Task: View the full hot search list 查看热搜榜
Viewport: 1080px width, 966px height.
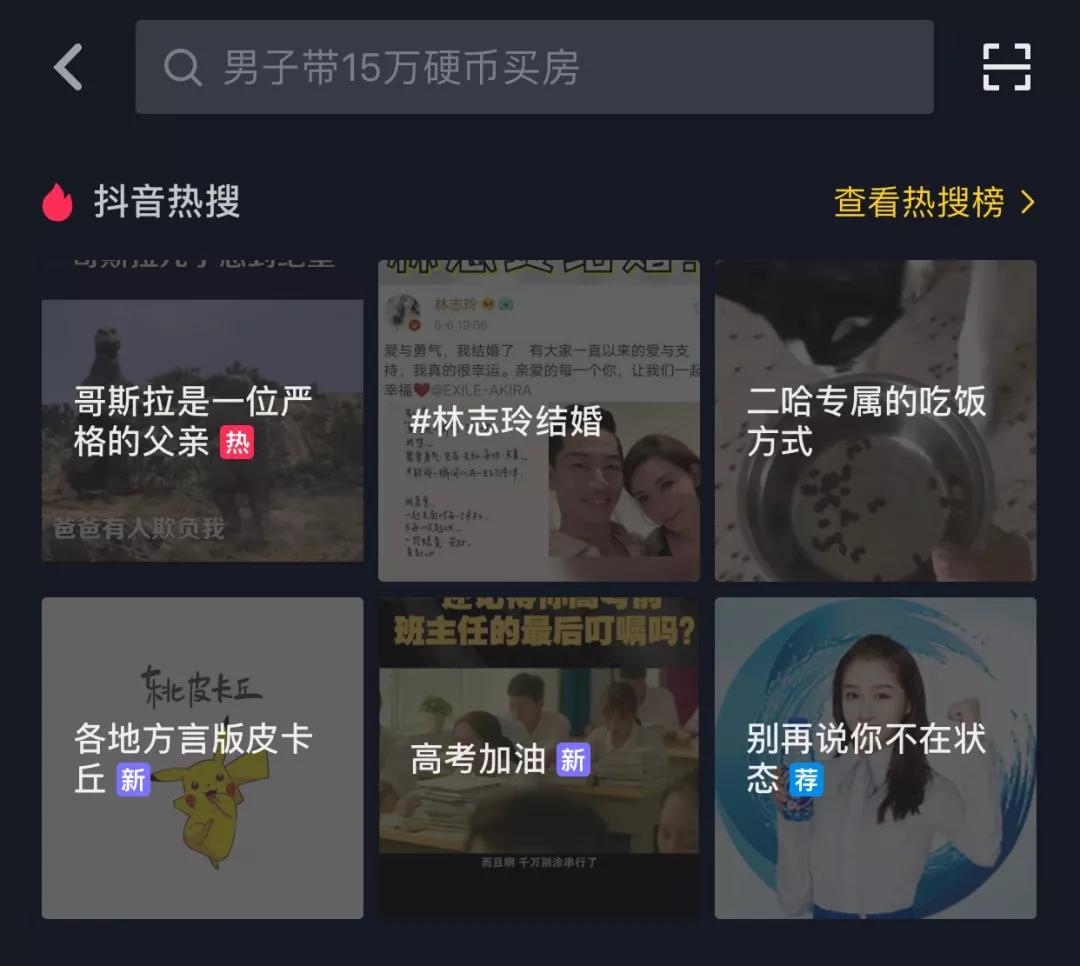Action: 935,203
